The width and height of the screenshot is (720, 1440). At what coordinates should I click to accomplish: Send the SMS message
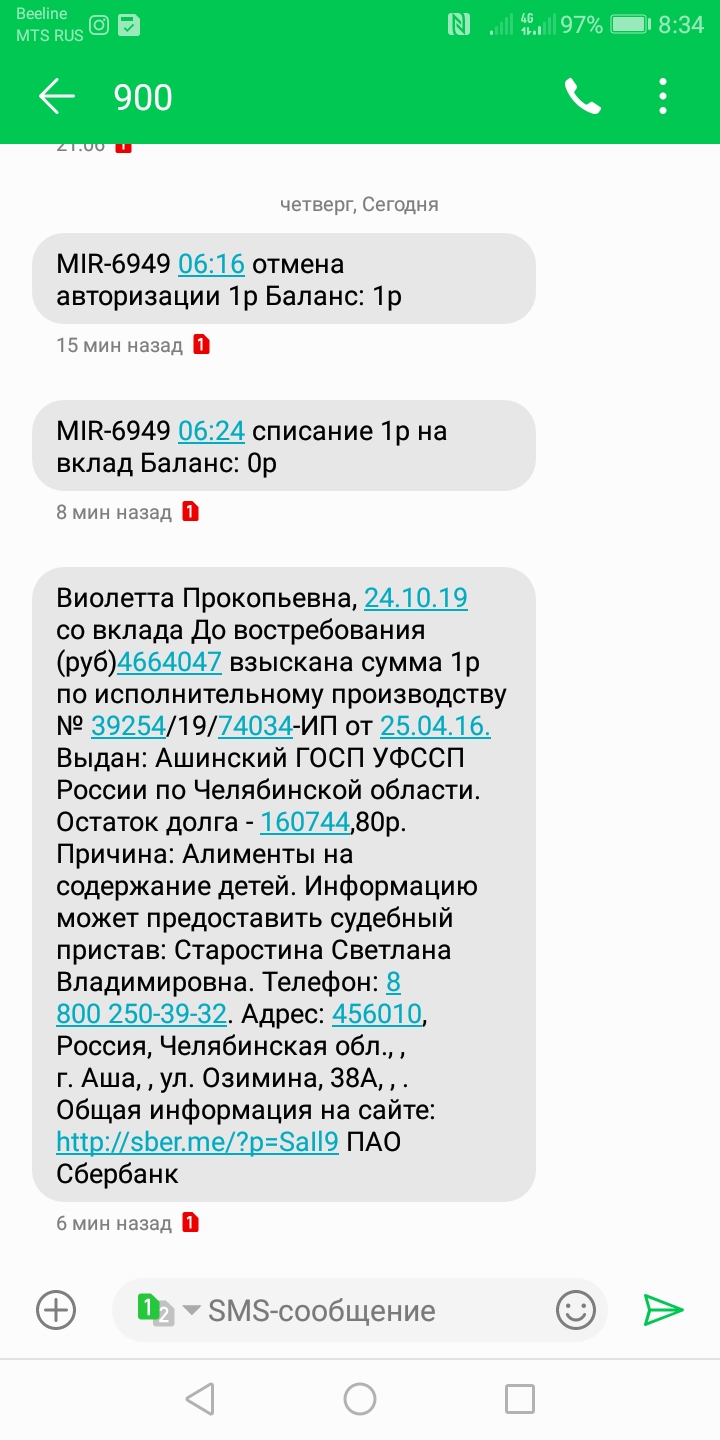(662, 1310)
